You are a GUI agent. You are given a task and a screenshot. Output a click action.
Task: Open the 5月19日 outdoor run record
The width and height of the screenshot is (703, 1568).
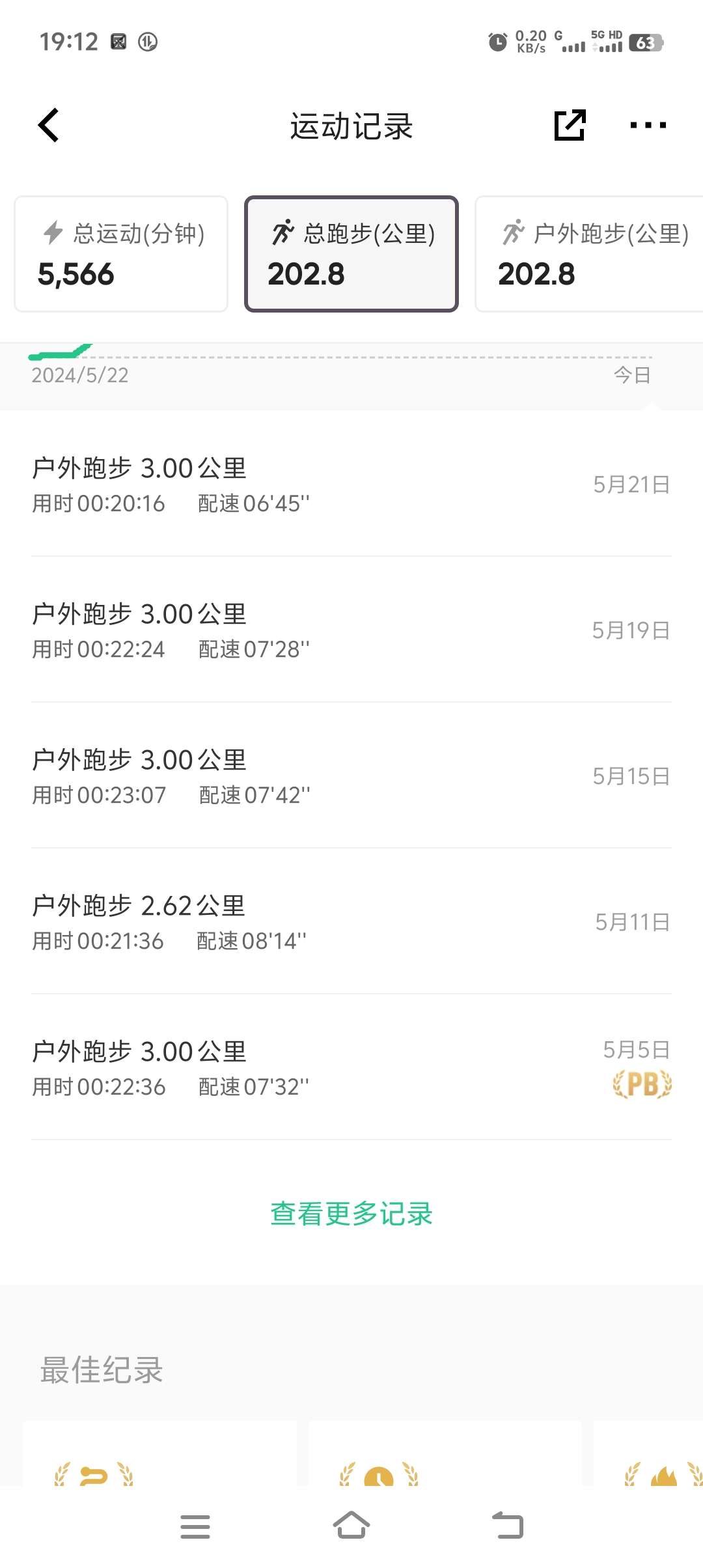click(x=351, y=630)
